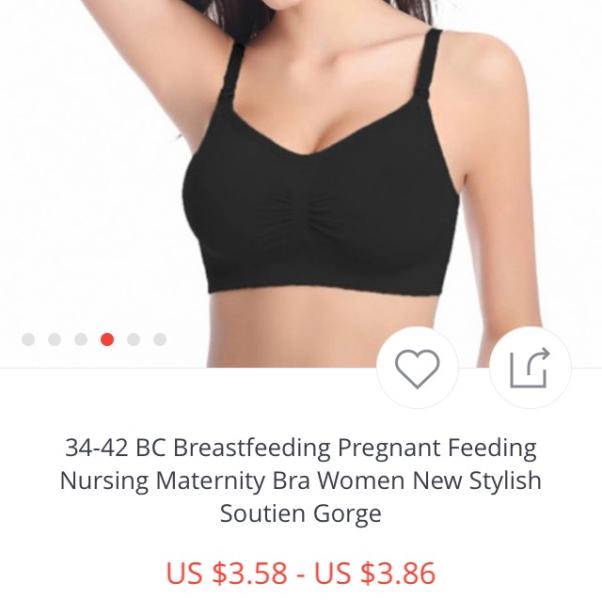Open the product photo full screen
Viewport: 602px width, 600px height.
point(301,183)
